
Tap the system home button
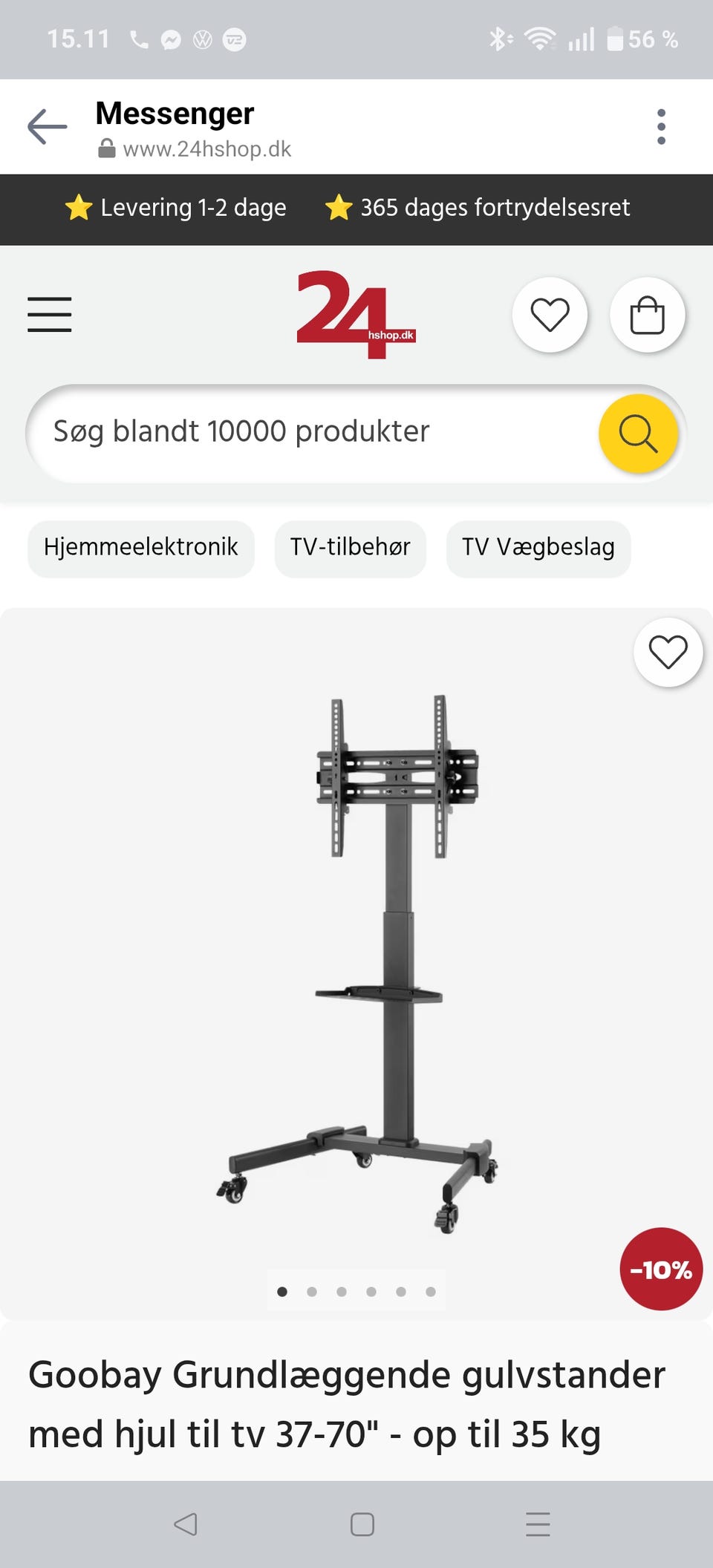362,1524
